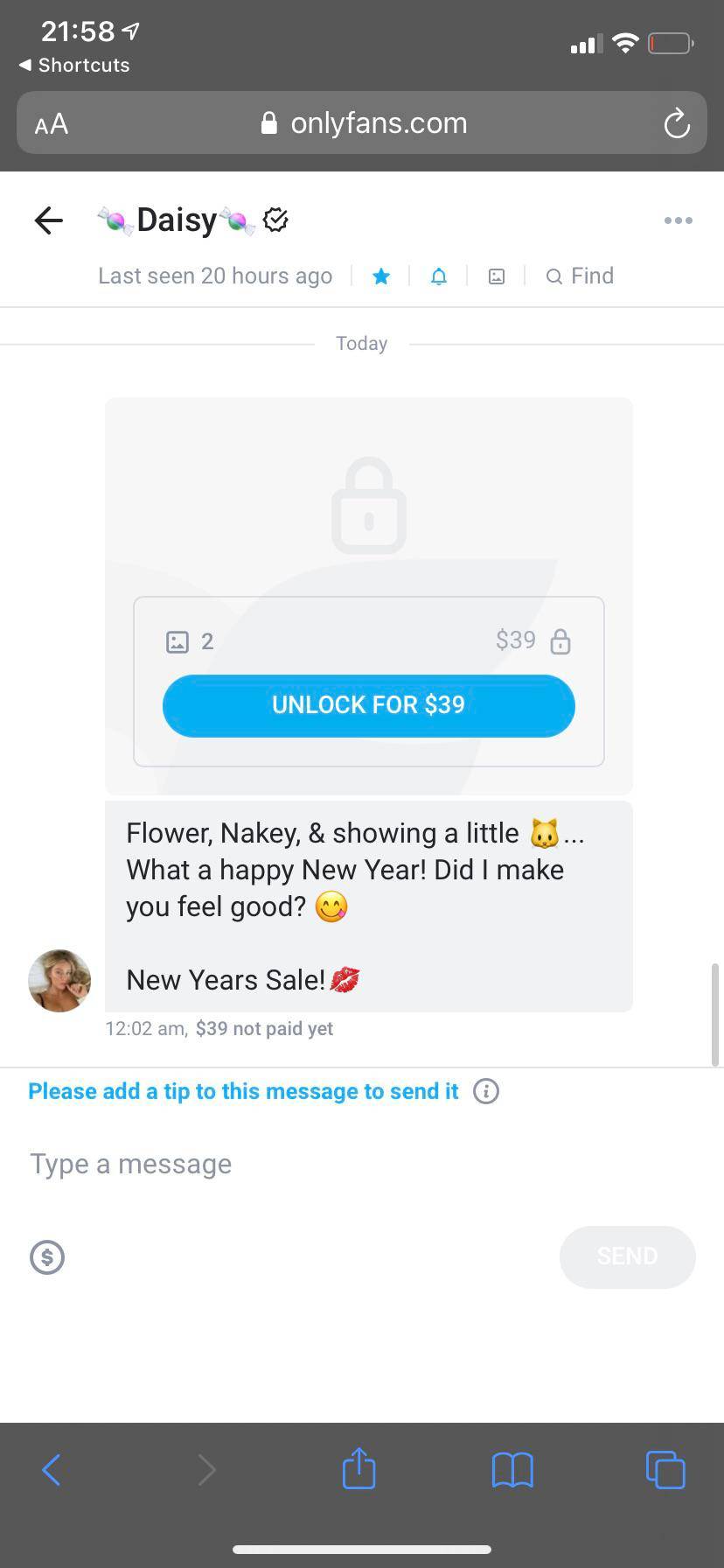Open the more options (…) menu

[x=679, y=220]
